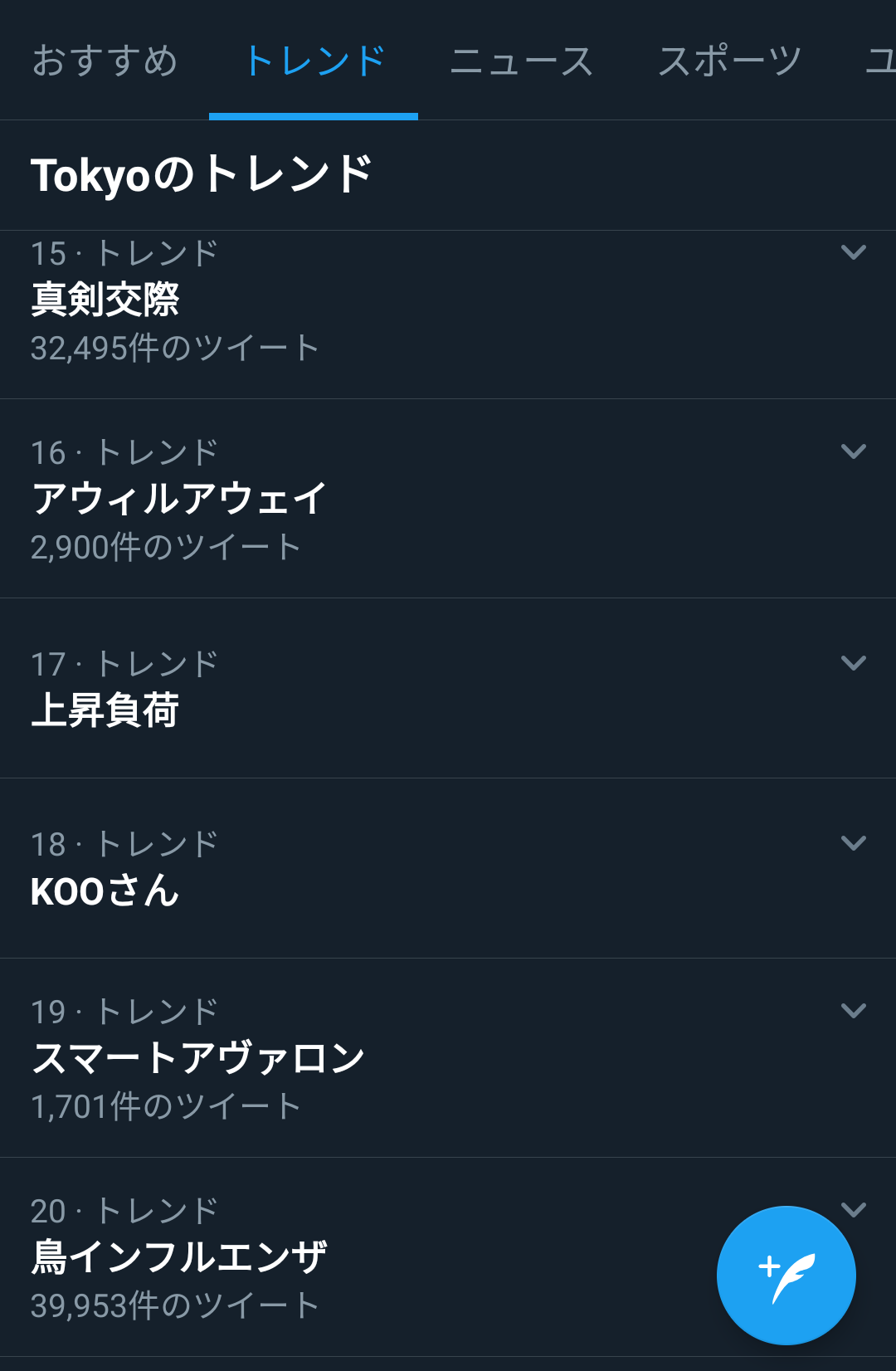Compose a new tweet

pos(786,1276)
